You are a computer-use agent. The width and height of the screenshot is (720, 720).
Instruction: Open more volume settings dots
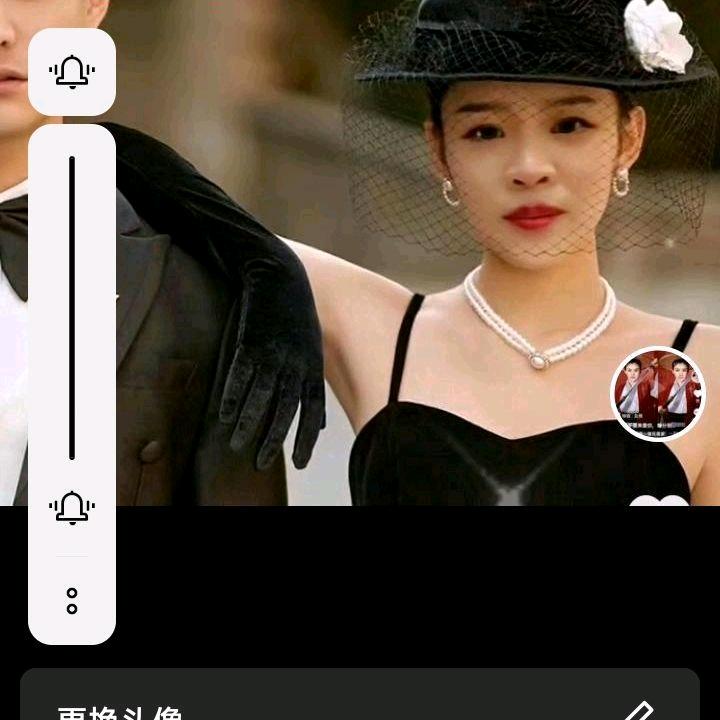[72, 600]
